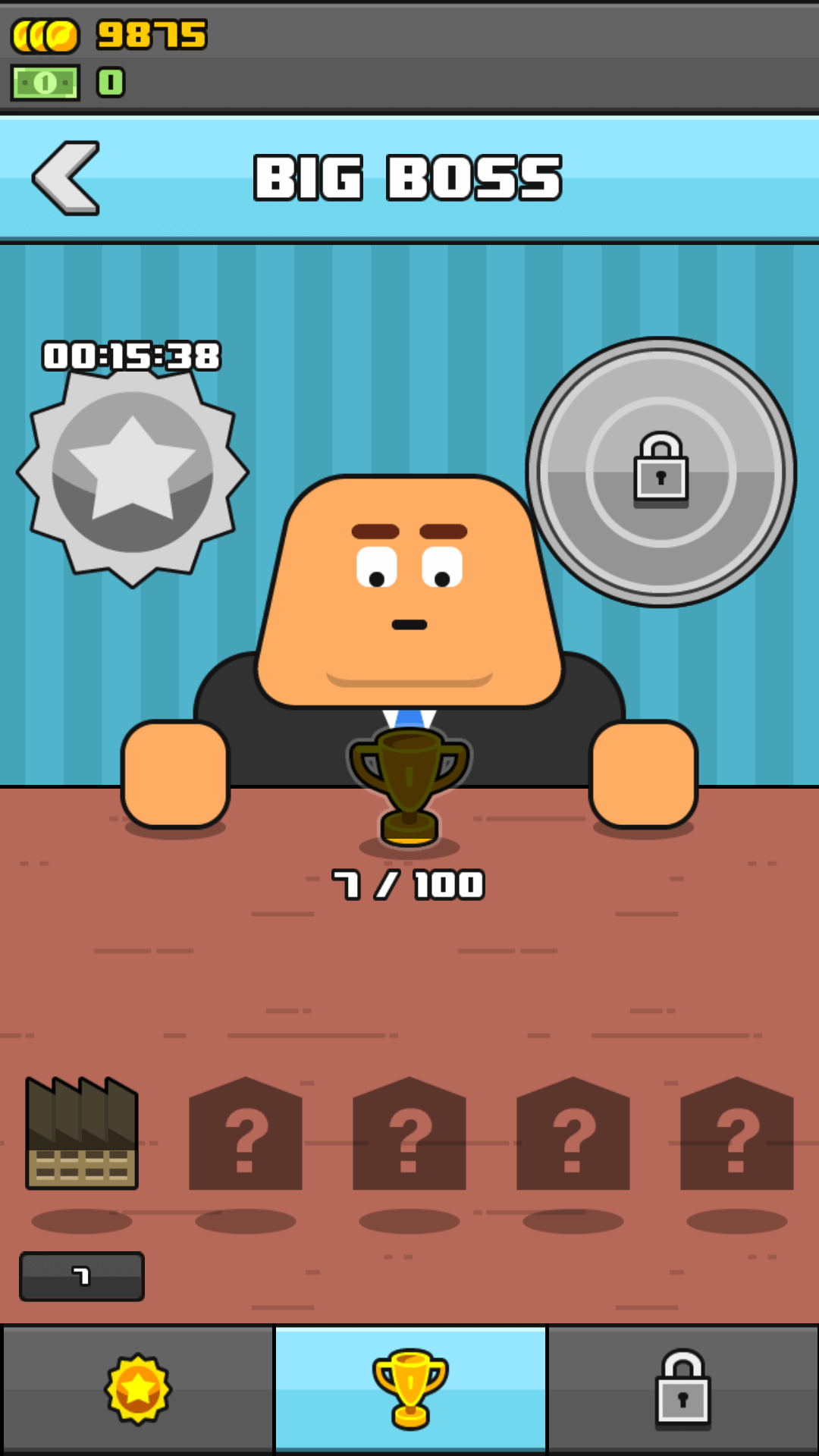Switch to the gold star badge tab

coord(137,1389)
